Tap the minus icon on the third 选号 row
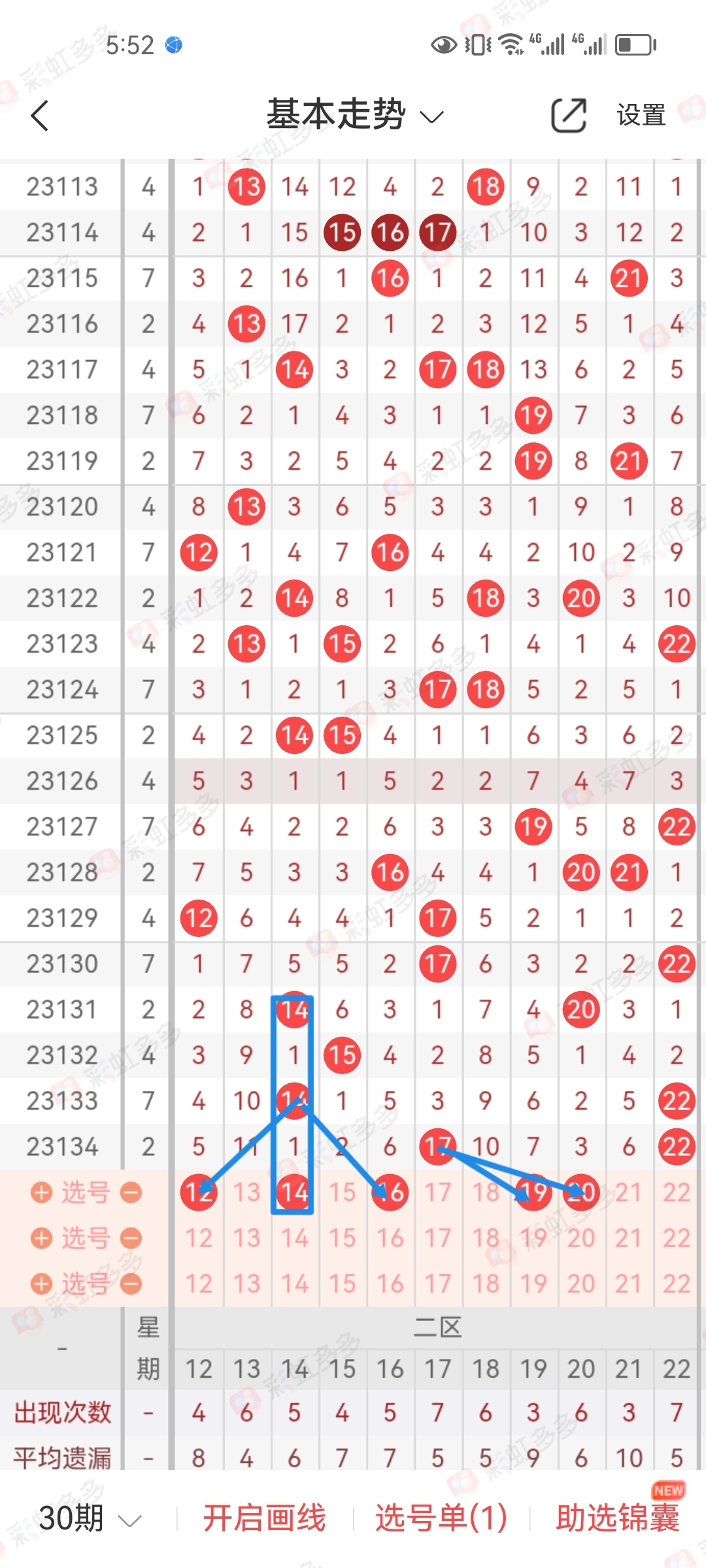The height and width of the screenshot is (1568, 706). point(131,1282)
